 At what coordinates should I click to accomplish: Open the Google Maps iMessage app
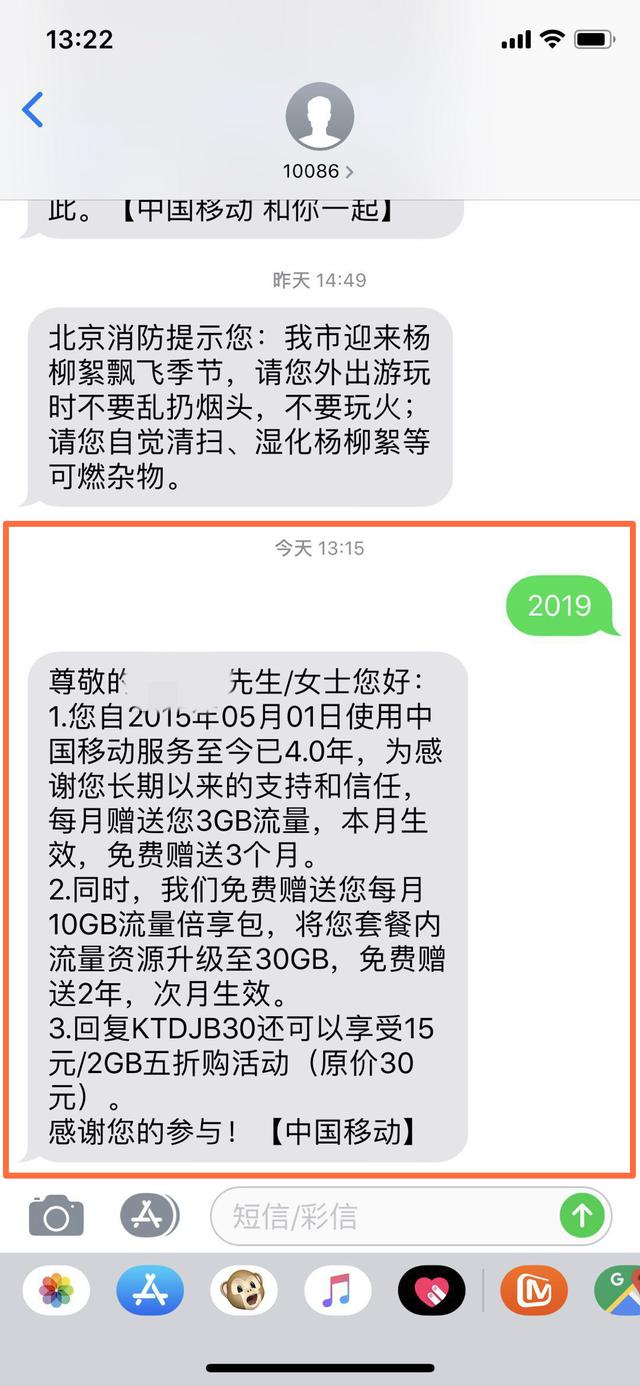[619, 1291]
